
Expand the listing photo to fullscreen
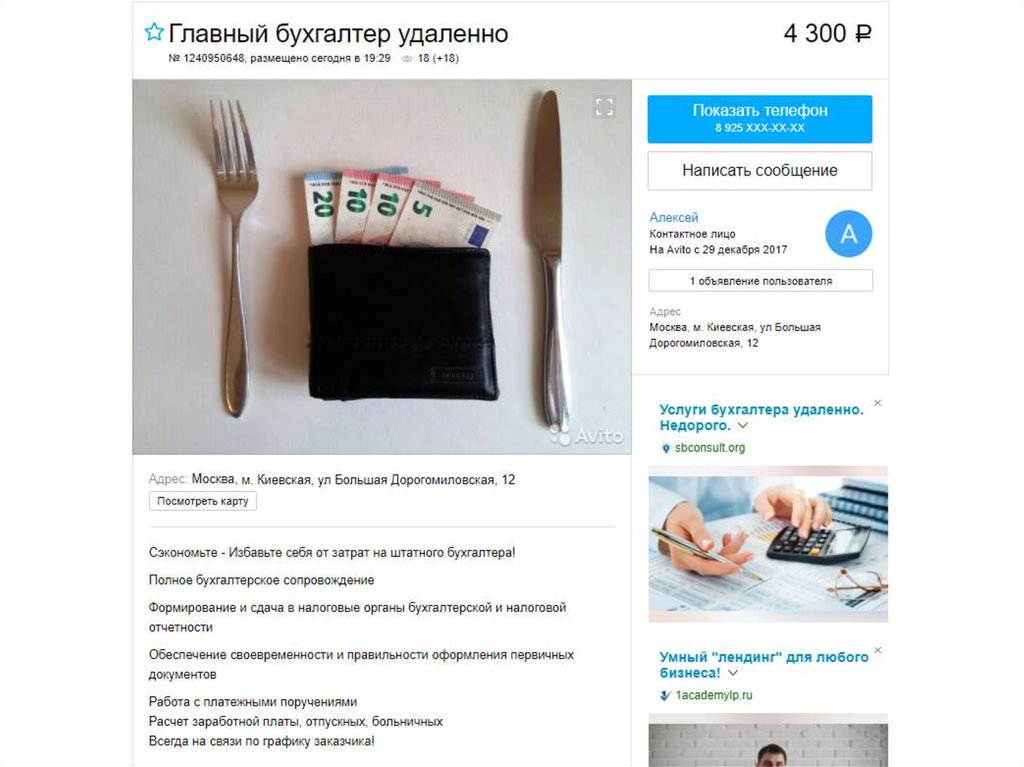(x=603, y=106)
